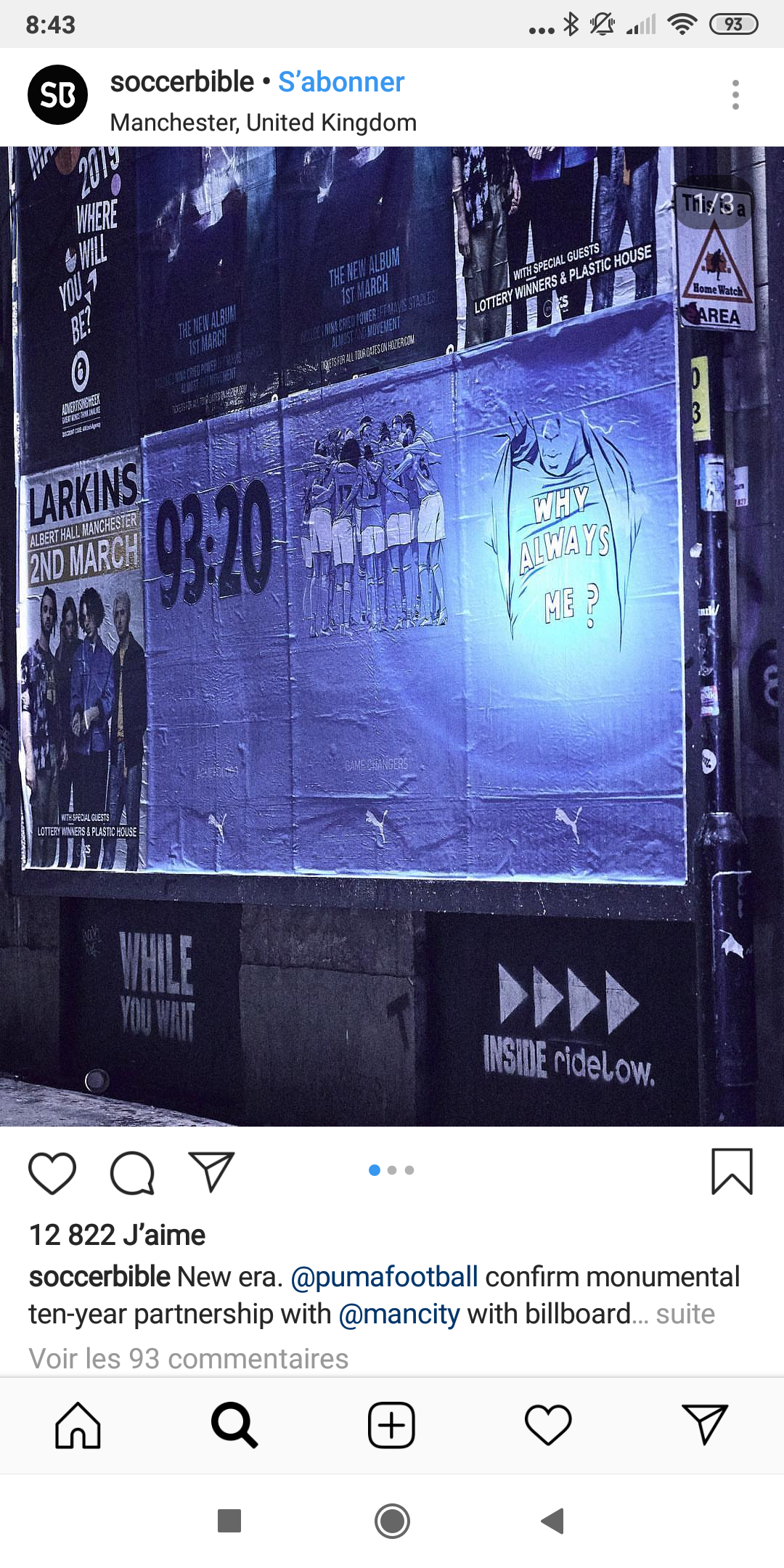
Task: Like the soccerbible post
Action: coord(52,1172)
